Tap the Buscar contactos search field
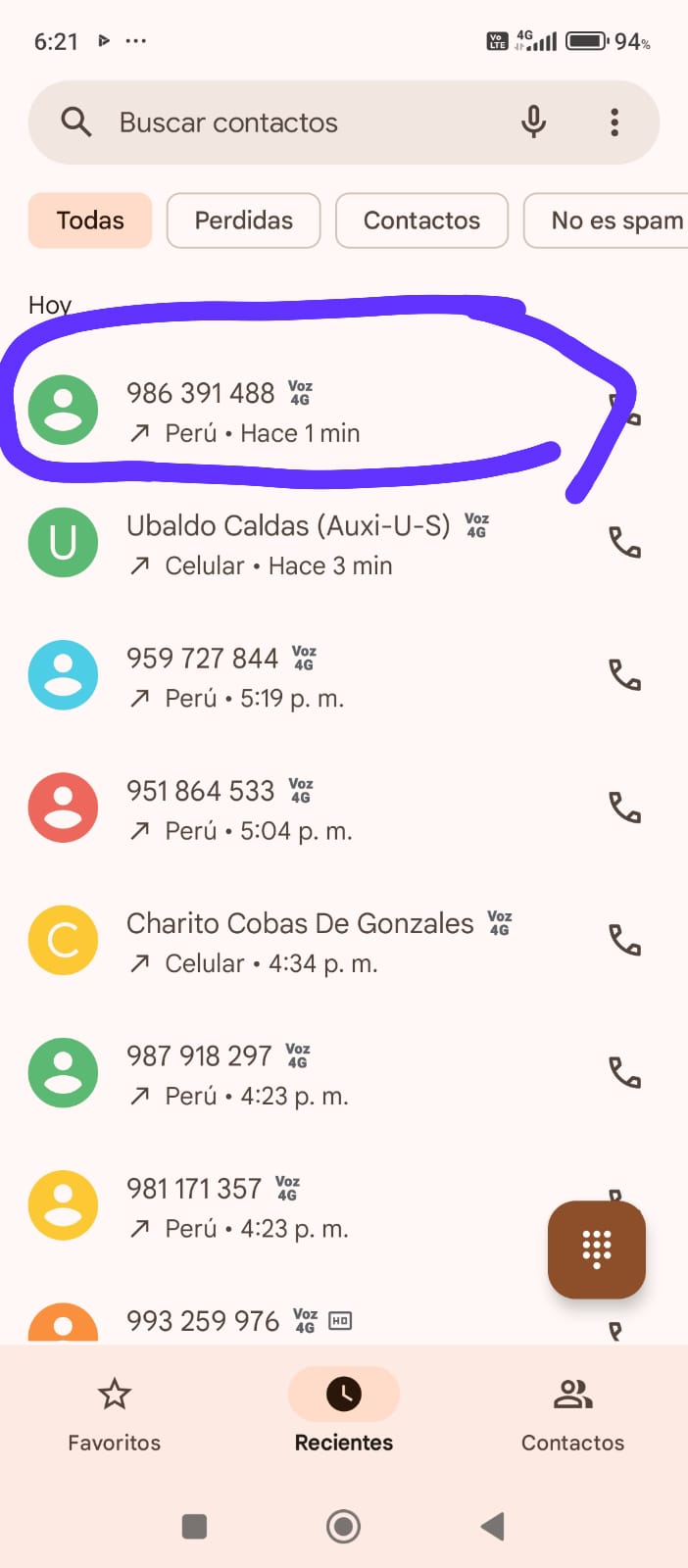The image size is (688, 1568). [x=294, y=122]
